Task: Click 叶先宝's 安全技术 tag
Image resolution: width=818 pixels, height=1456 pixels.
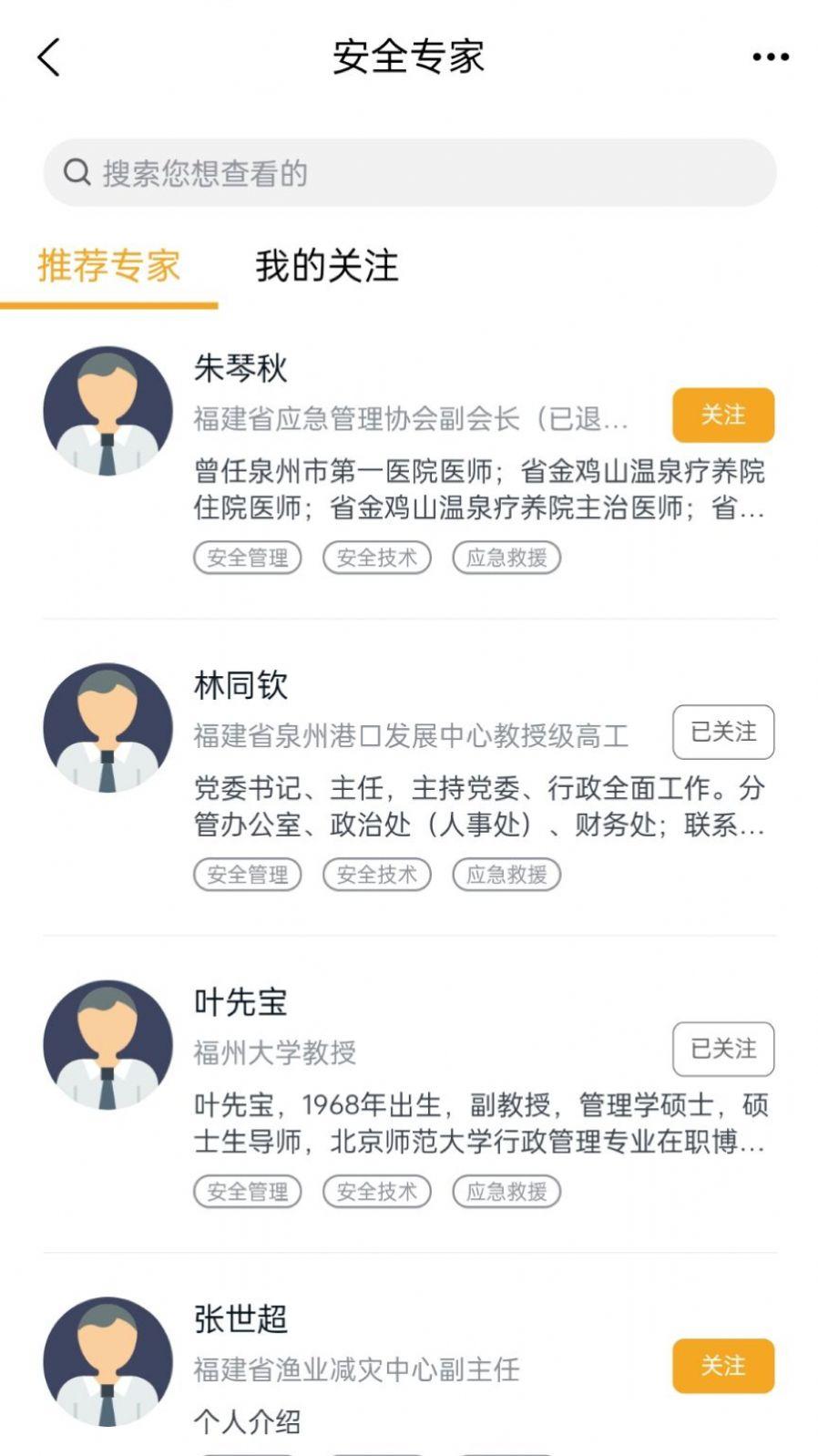Action: click(x=377, y=1191)
